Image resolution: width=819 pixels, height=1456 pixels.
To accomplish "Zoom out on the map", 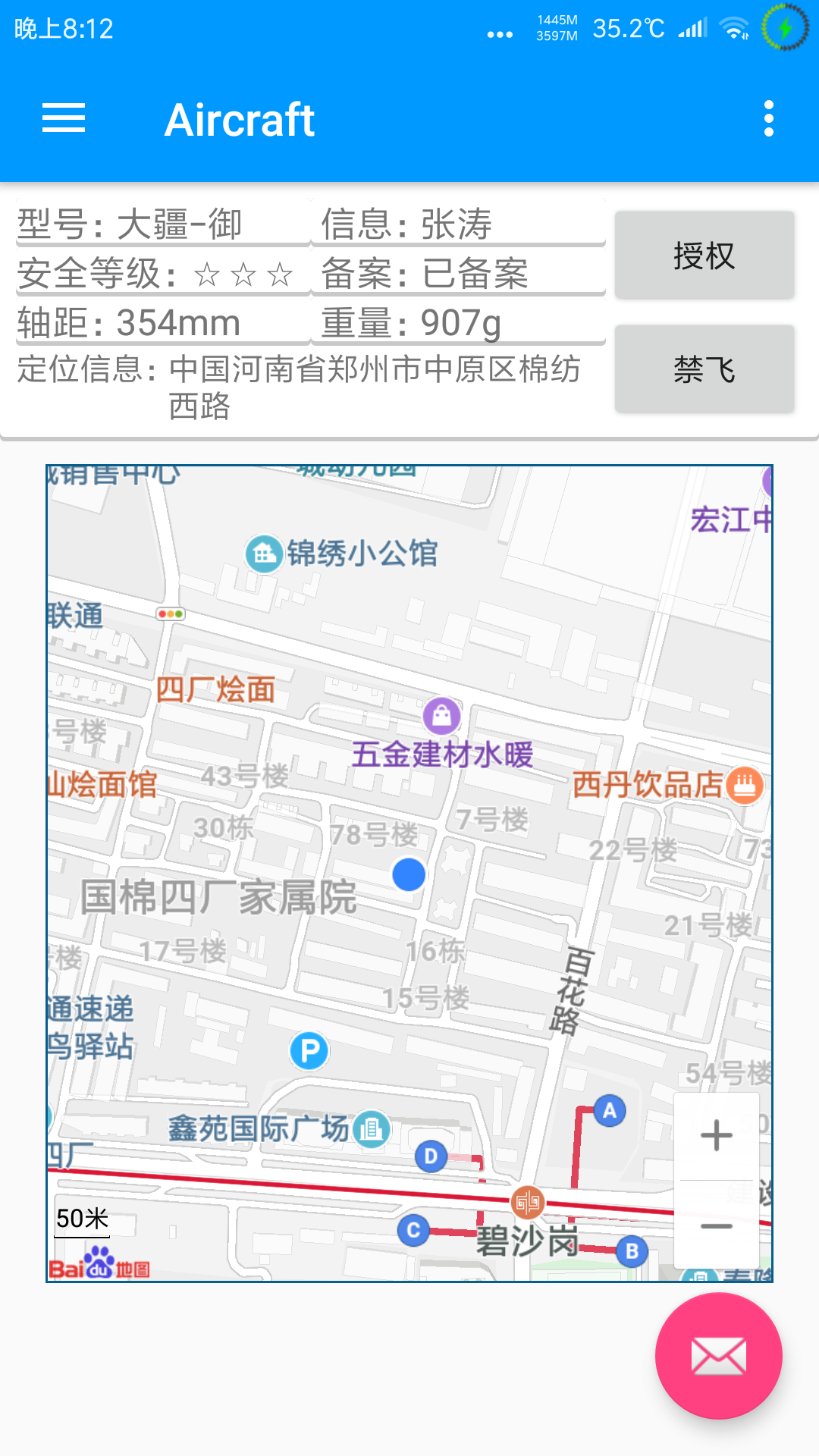I will coord(717,1225).
